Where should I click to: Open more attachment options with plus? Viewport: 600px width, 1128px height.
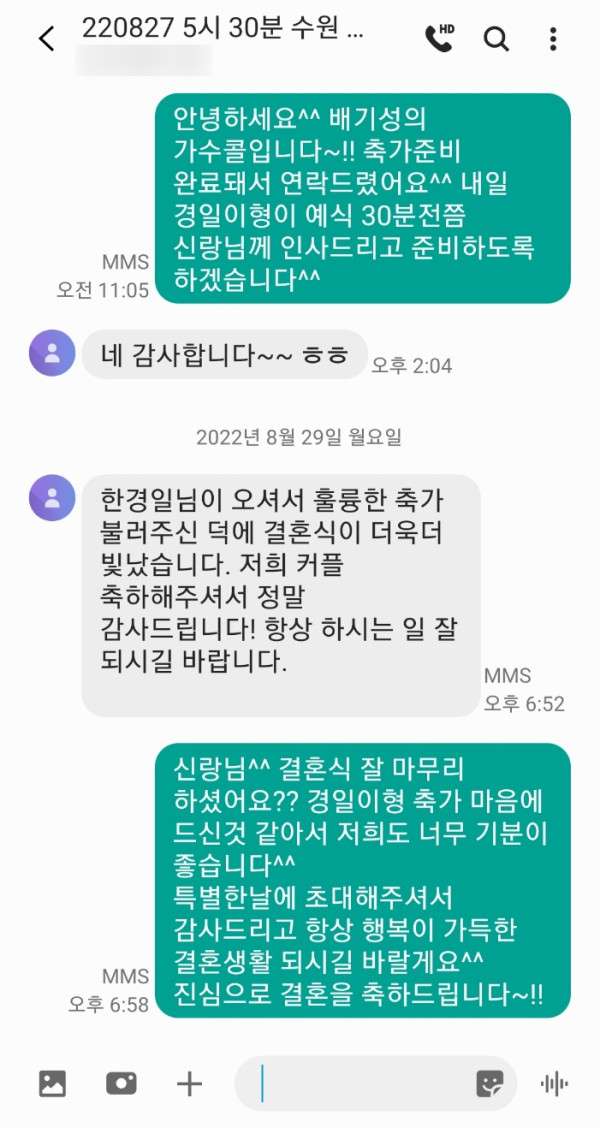tap(189, 1083)
